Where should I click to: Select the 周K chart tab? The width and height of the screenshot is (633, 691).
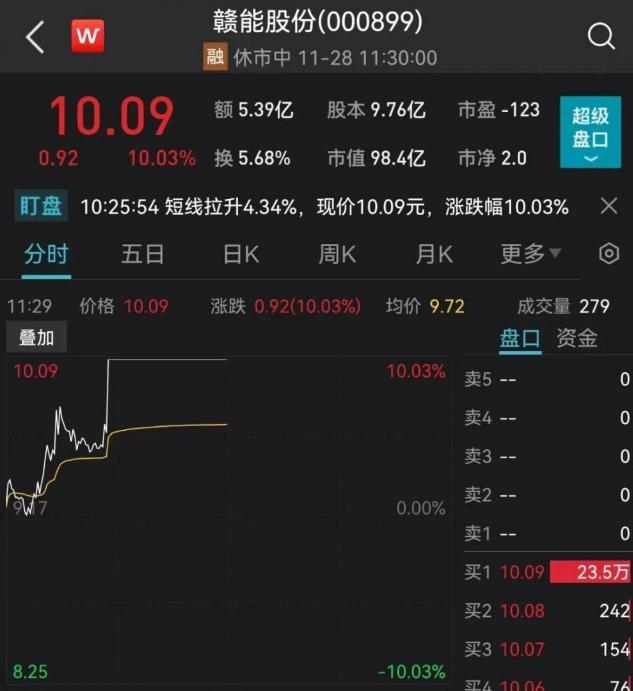(x=337, y=254)
